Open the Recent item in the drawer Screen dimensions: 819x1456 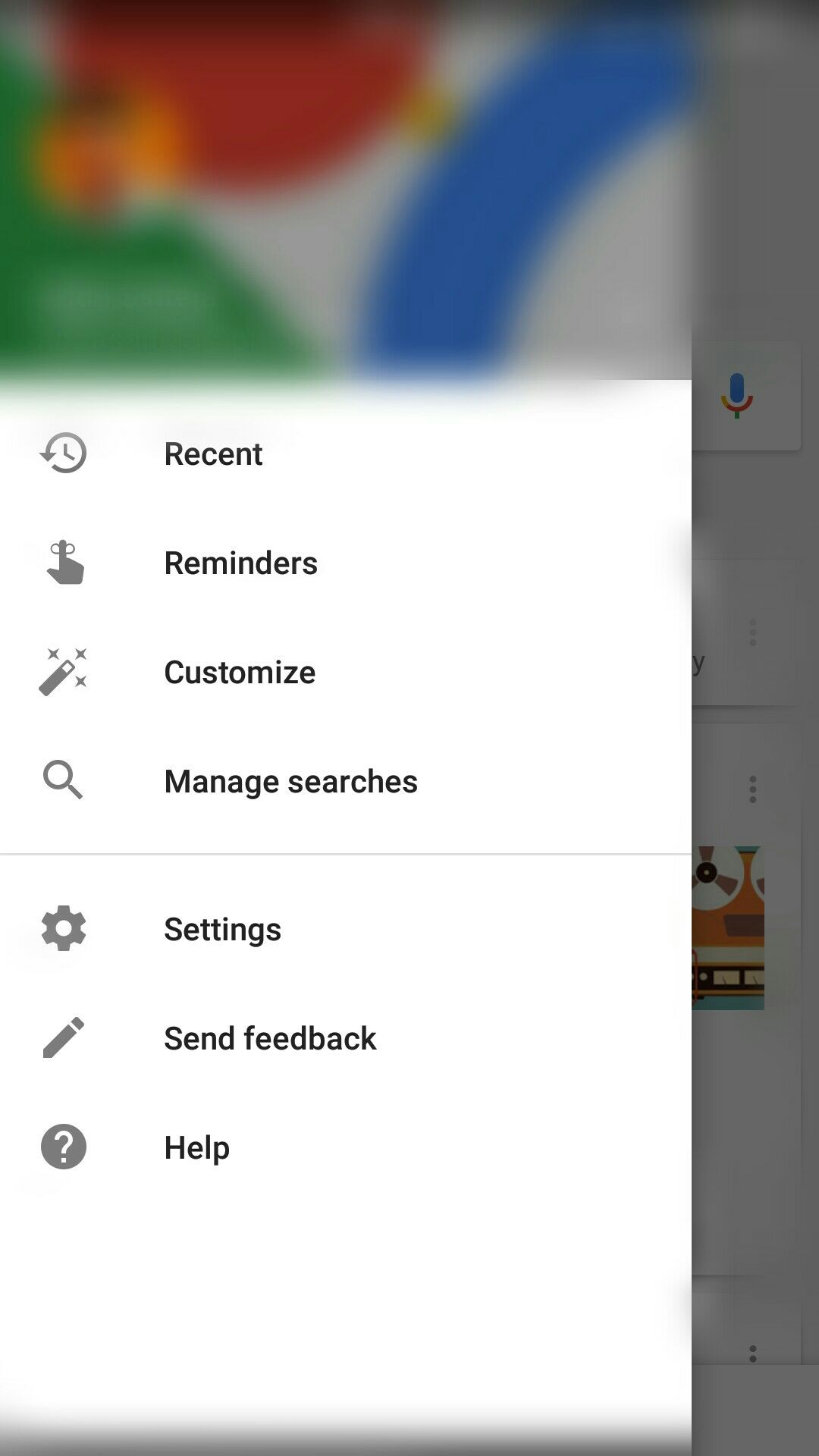coord(213,454)
